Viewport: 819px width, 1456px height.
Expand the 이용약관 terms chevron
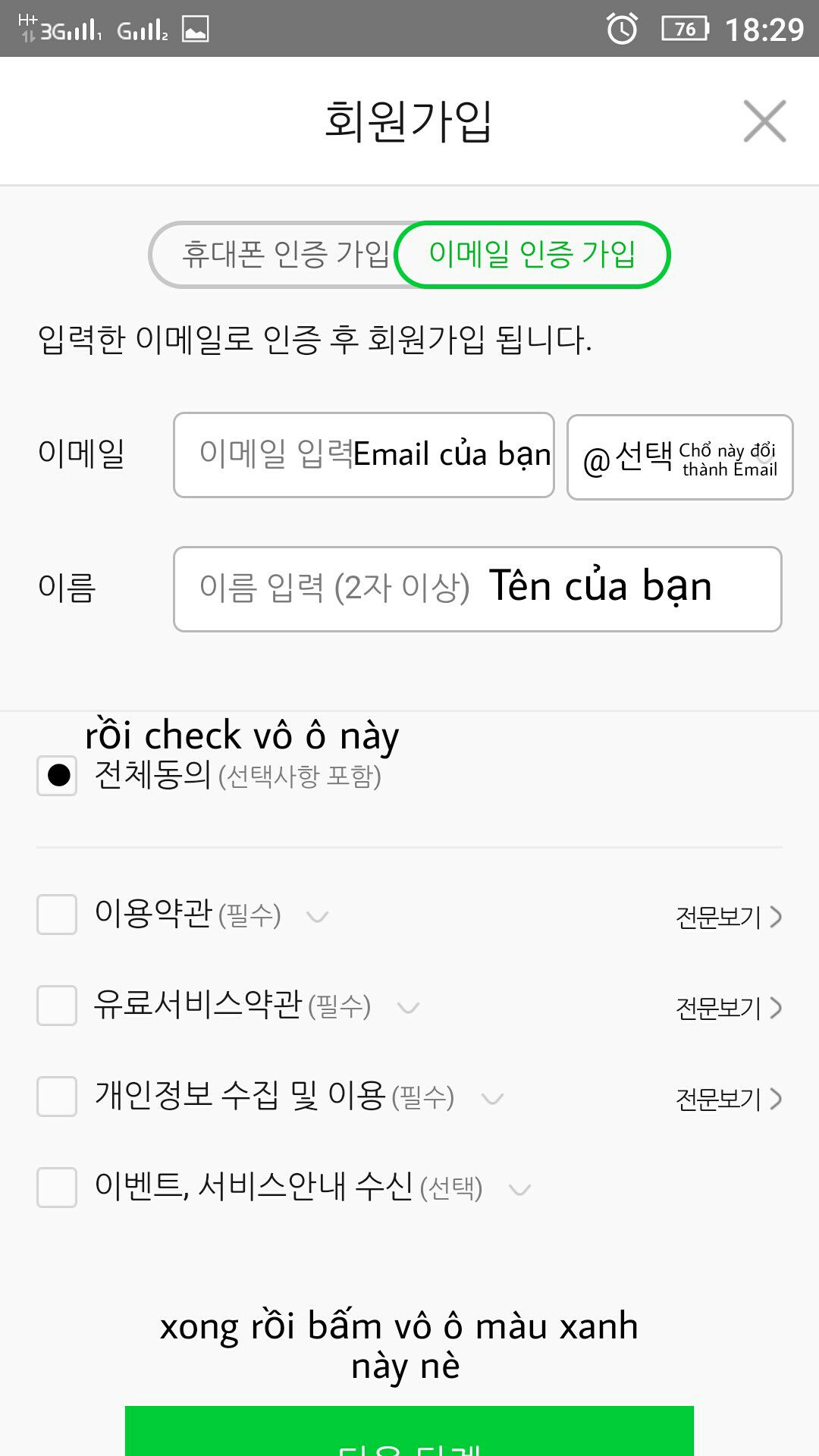(317, 917)
